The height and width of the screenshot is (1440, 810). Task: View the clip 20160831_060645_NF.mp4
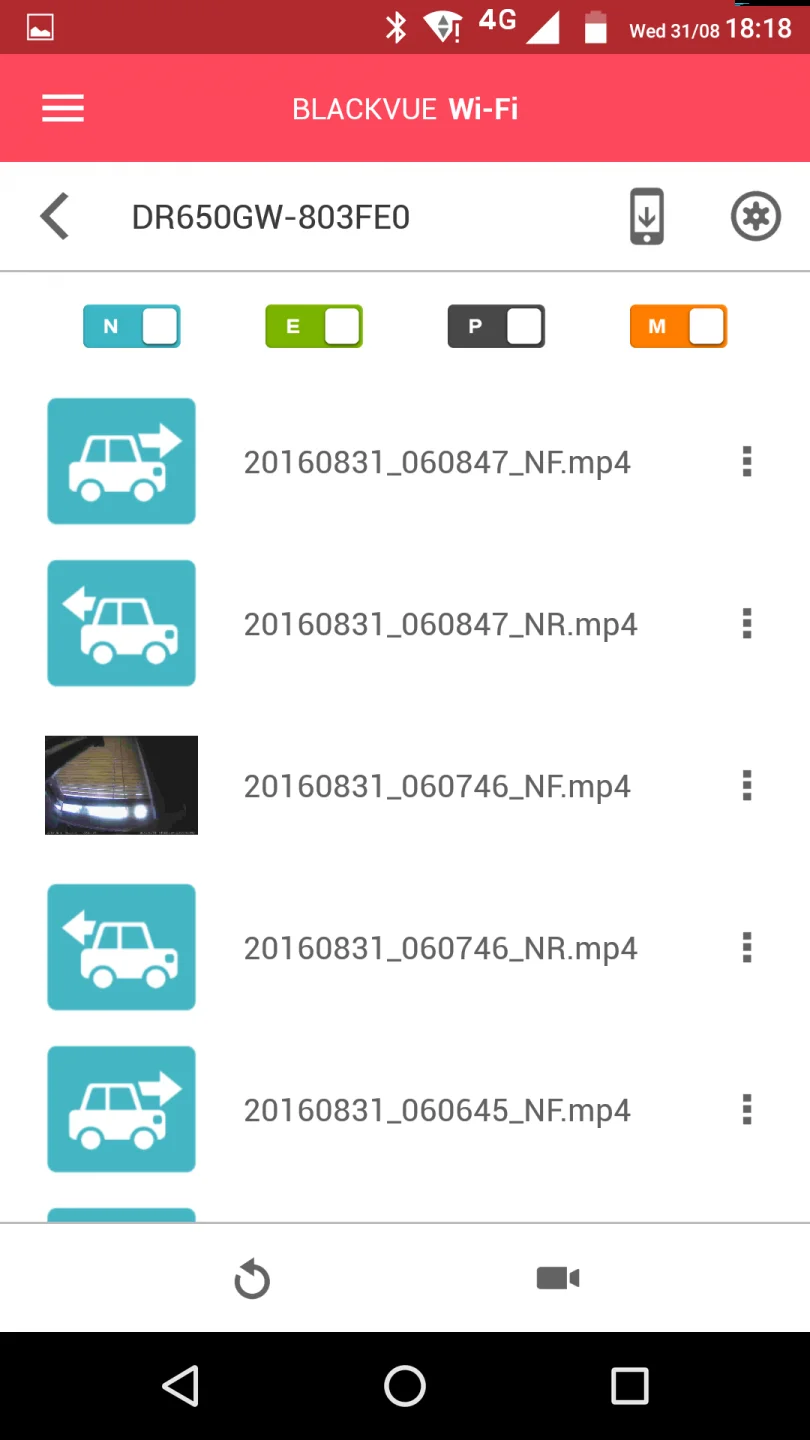437,1111
